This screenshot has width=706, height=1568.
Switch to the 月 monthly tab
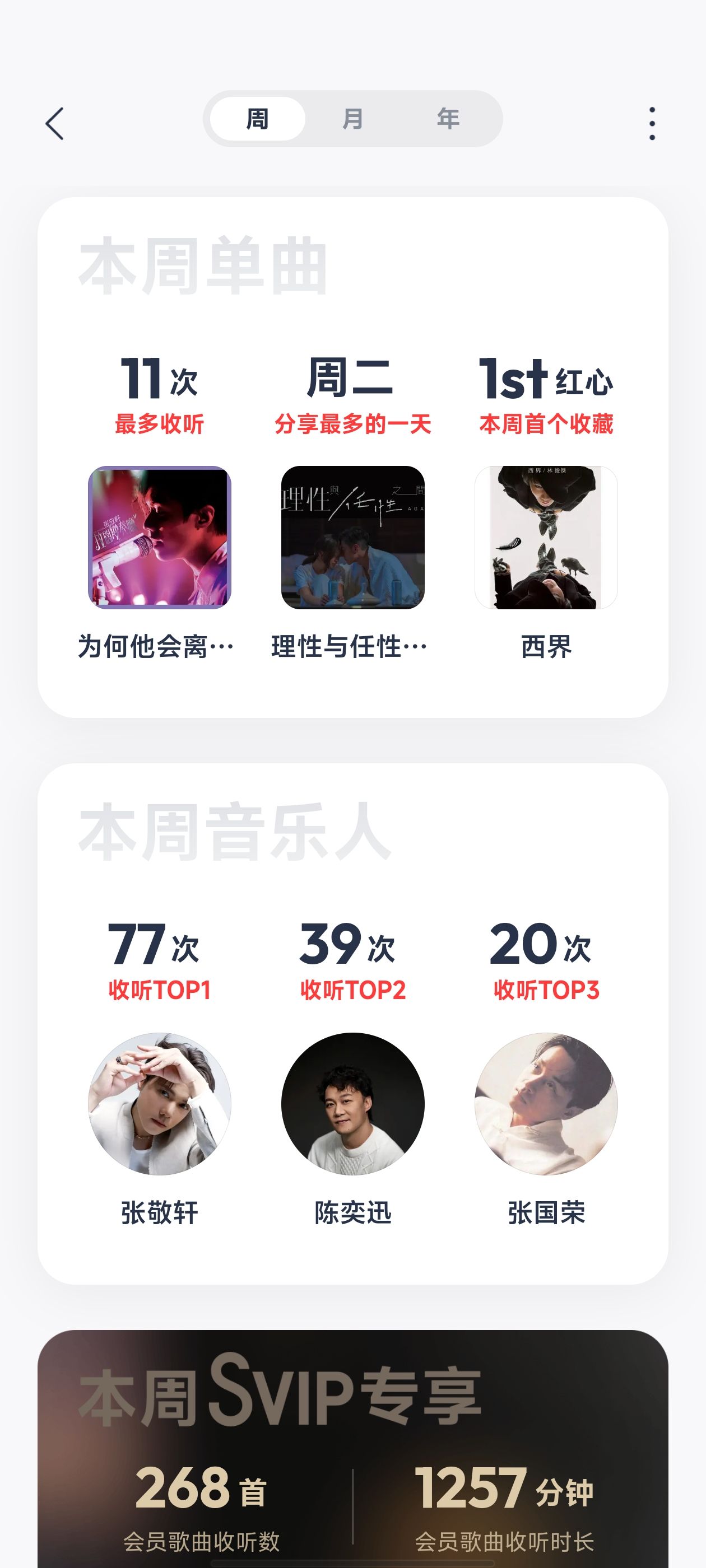pyautogui.click(x=352, y=119)
